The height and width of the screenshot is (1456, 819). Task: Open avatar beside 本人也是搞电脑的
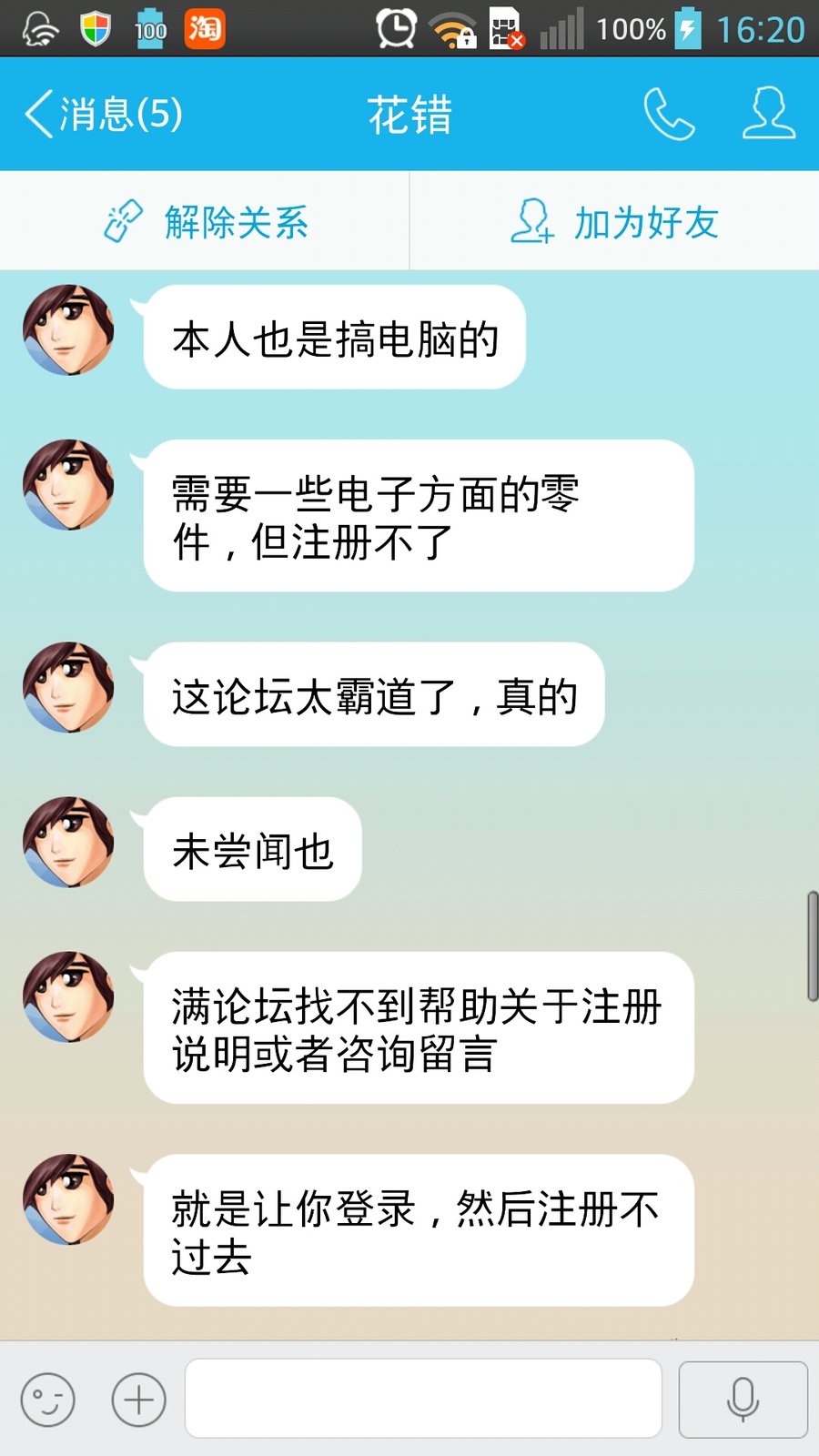pyautogui.click(x=68, y=329)
